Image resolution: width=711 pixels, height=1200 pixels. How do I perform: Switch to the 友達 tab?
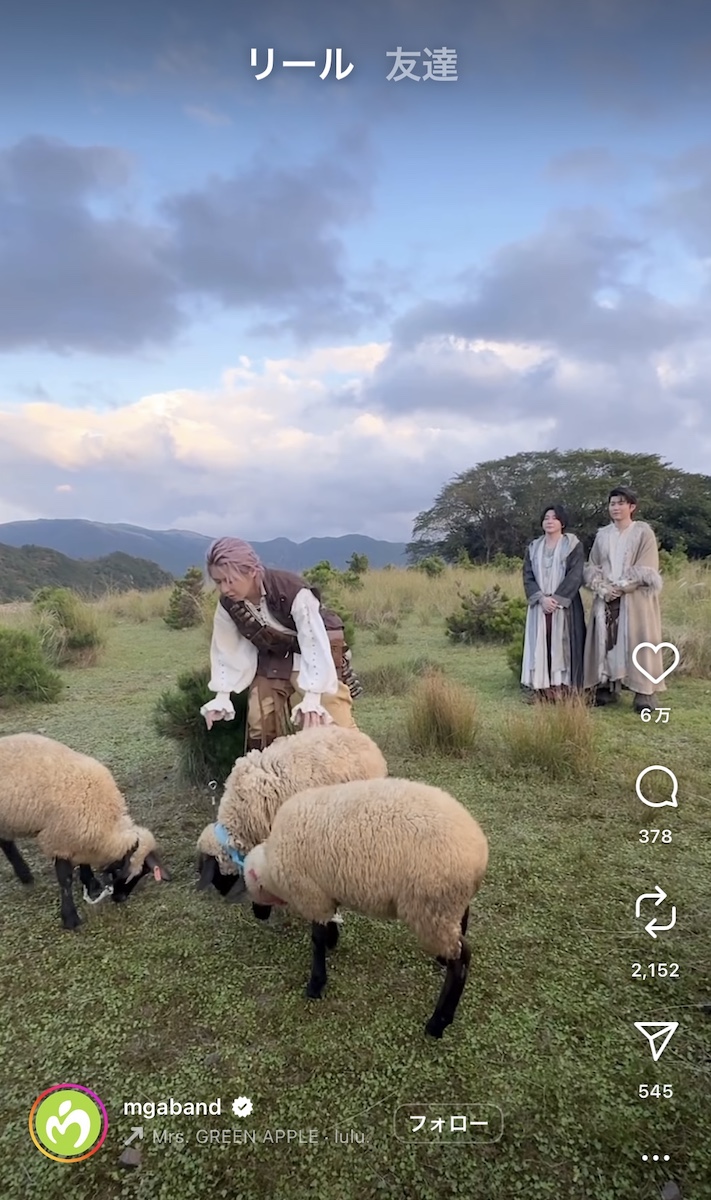422,65
